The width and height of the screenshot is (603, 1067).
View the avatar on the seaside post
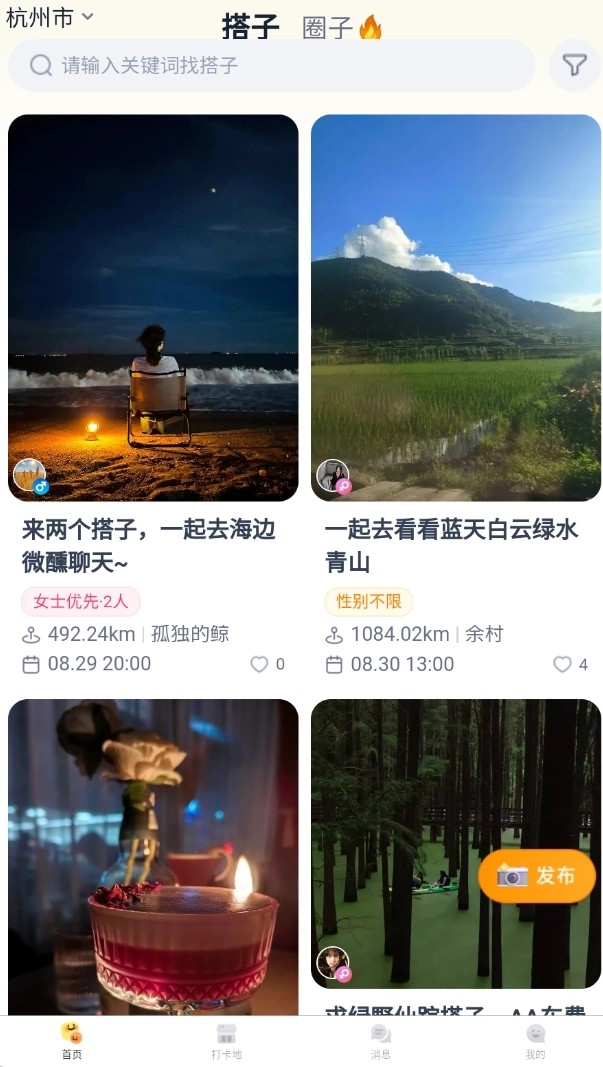pos(30,475)
